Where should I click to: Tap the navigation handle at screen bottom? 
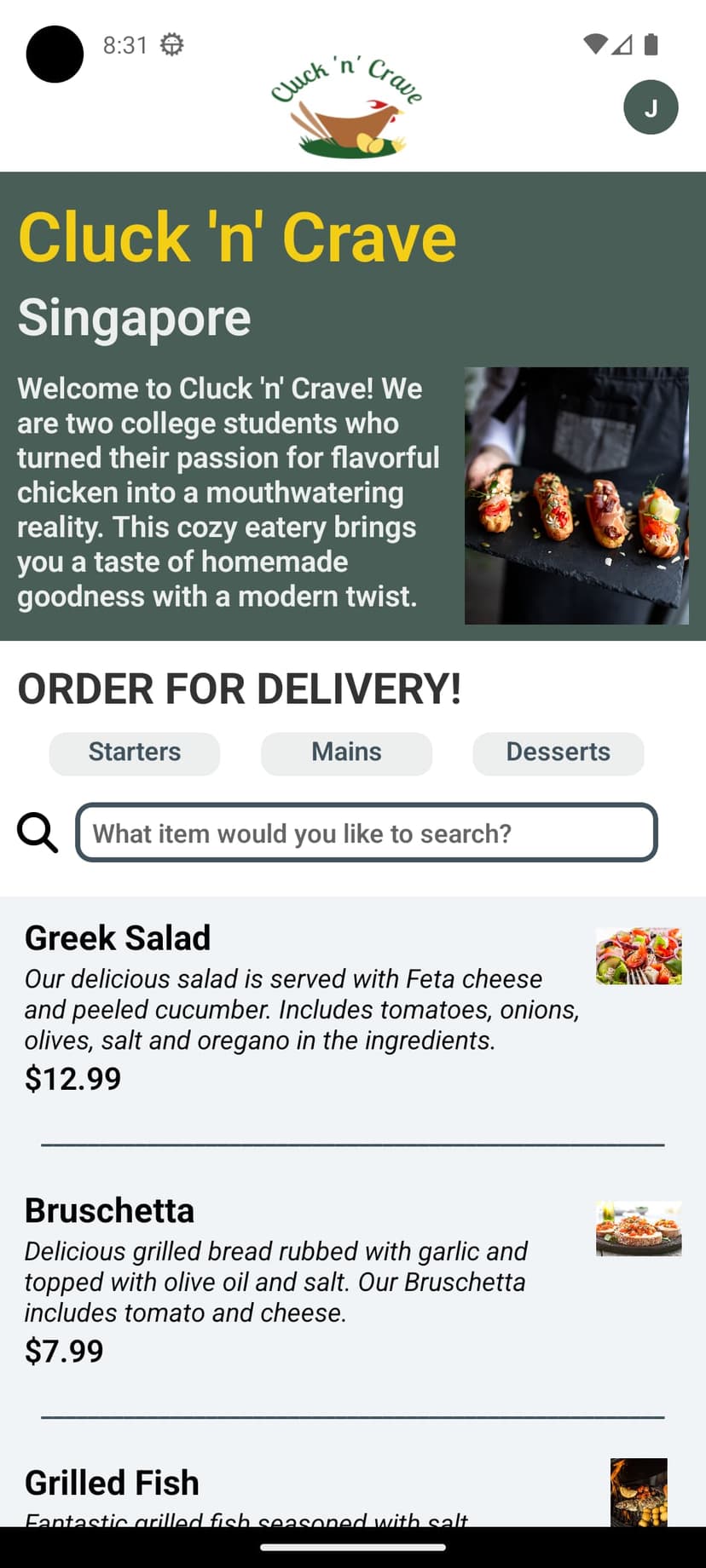pos(352,1545)
